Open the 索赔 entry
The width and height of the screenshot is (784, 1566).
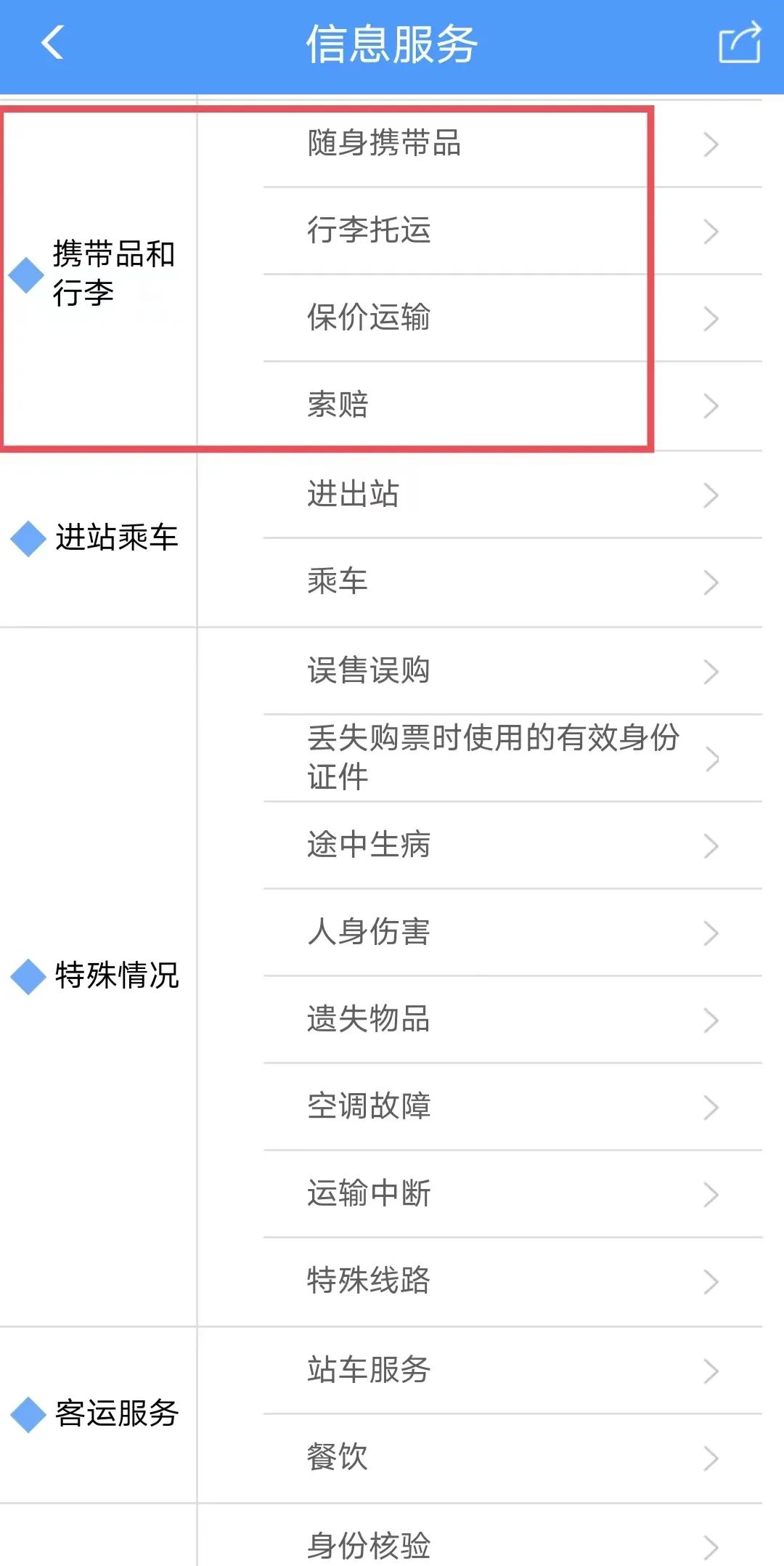pyautogui.click(x=513, y=405)
